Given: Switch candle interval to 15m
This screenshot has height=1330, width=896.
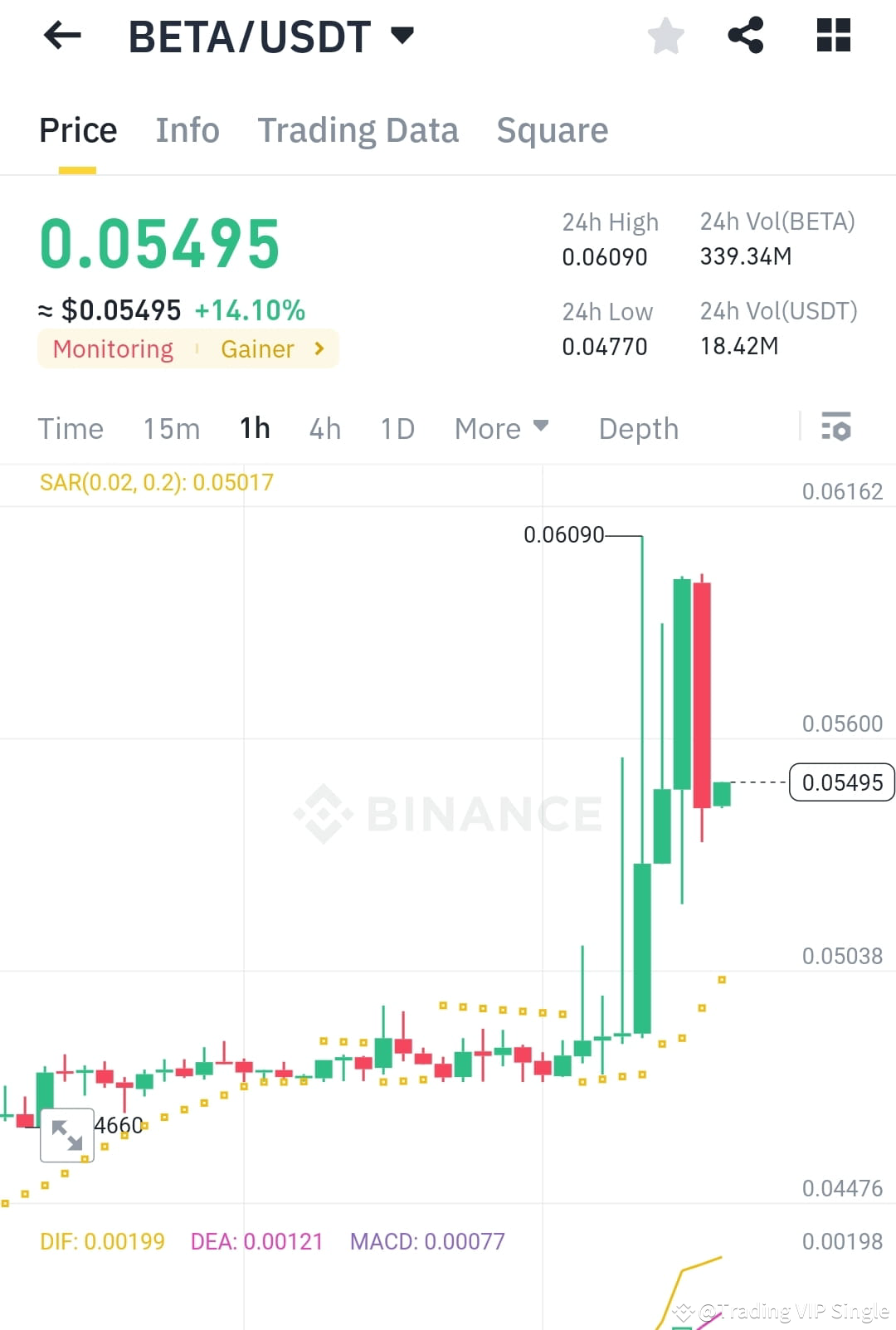Looking at the screenshot, I should [x=170, y=428].
